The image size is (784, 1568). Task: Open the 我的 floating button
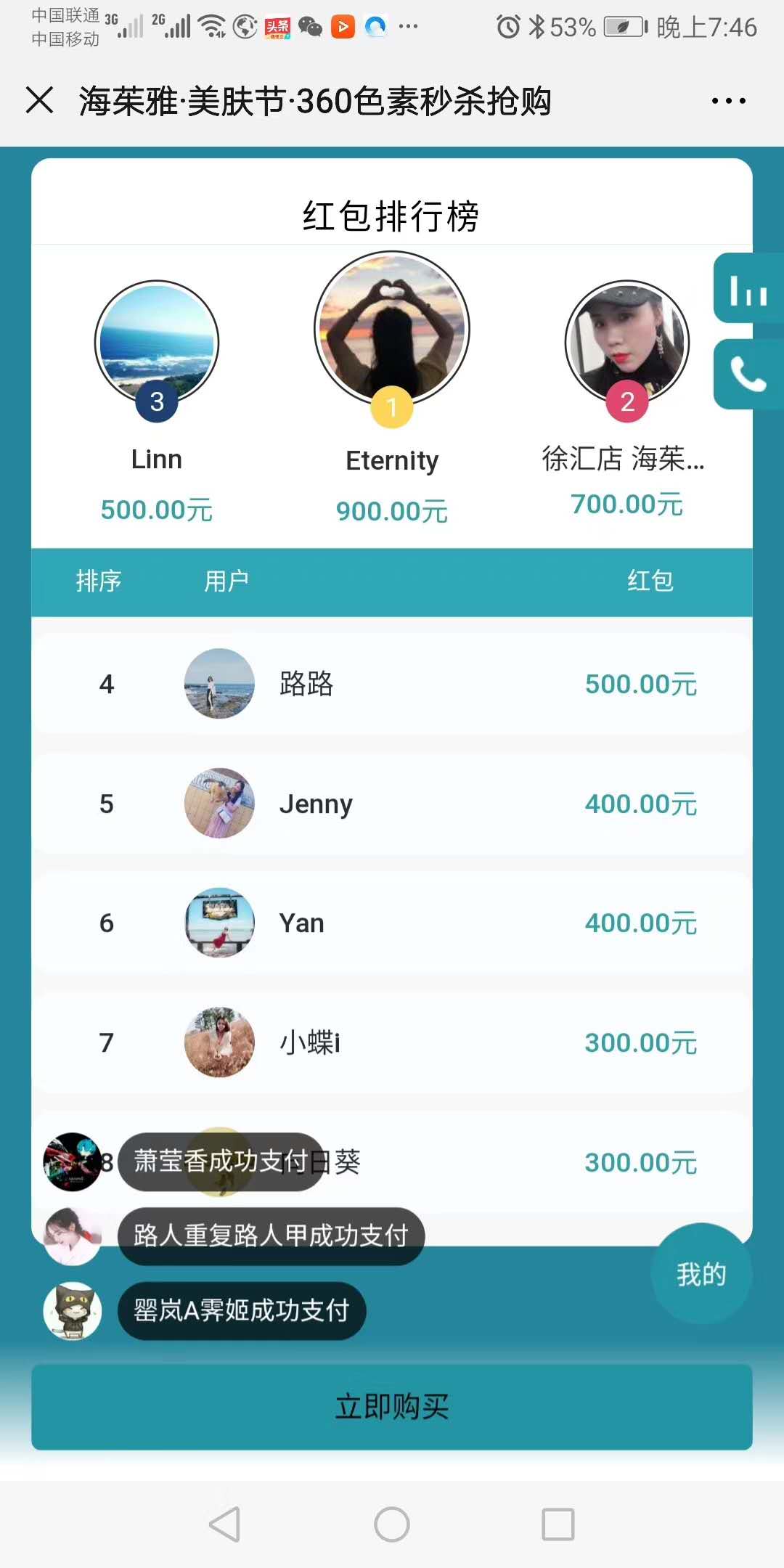(701, 1274)
